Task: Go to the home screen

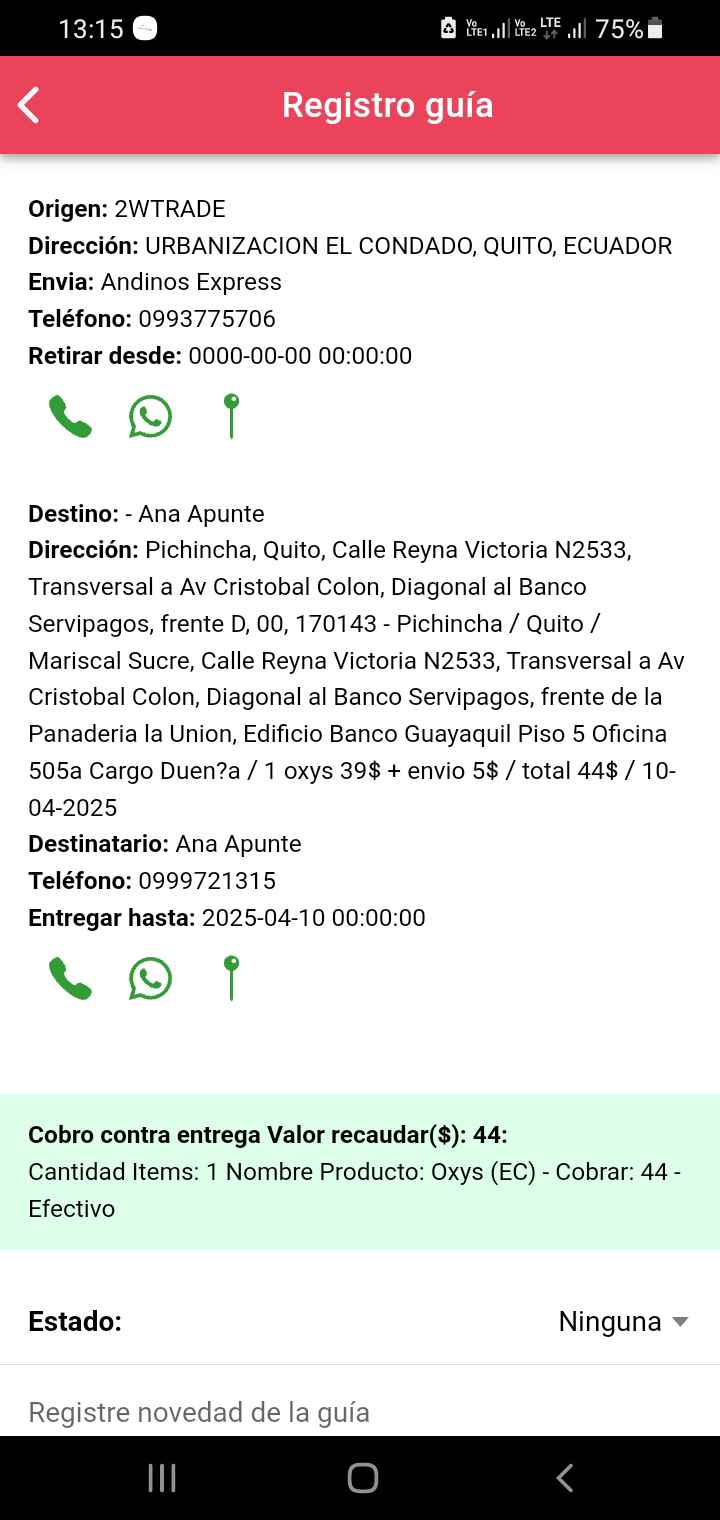Action: 362,1478
